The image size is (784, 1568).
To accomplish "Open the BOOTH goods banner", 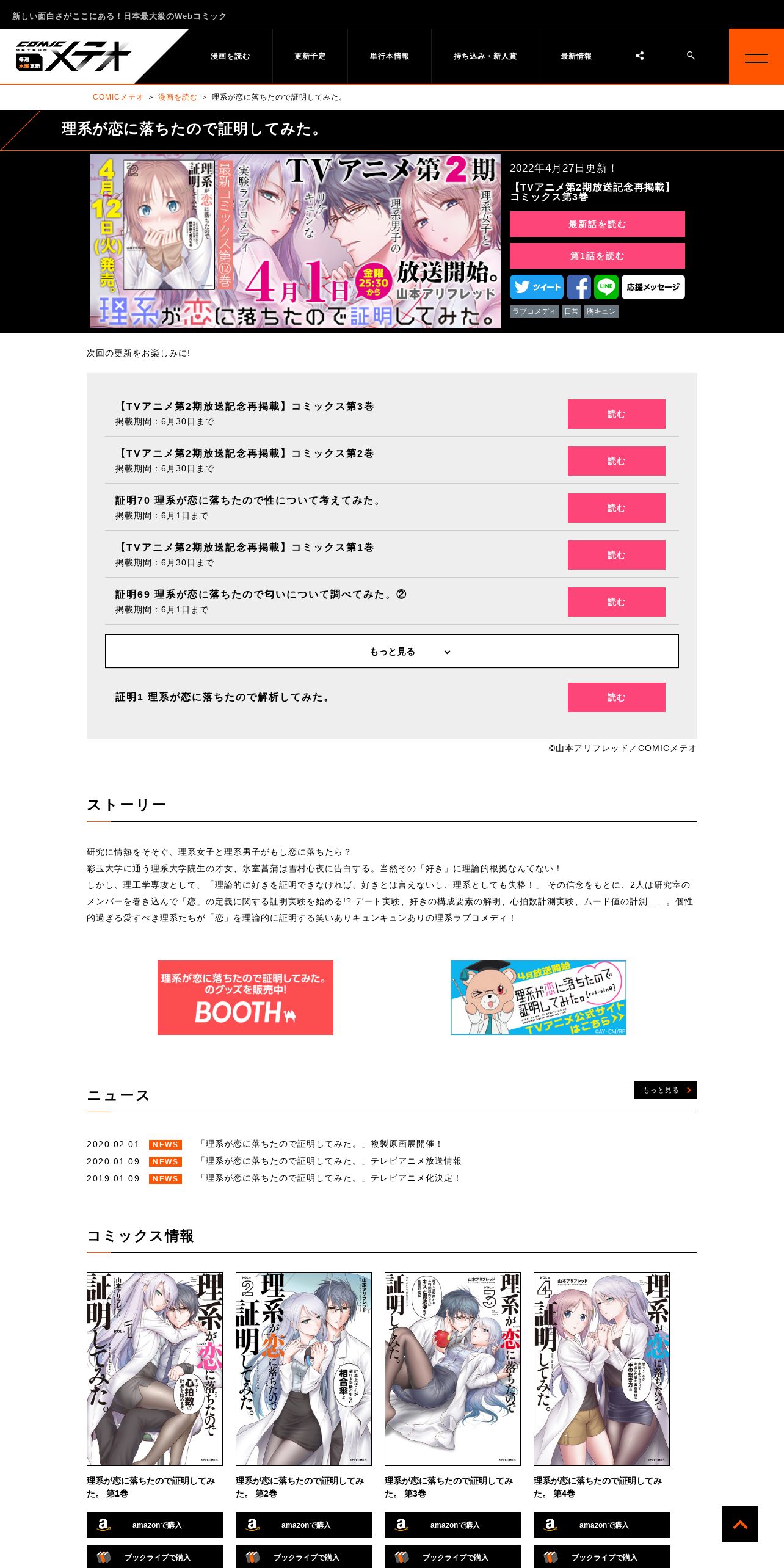I will coord(245,998).
